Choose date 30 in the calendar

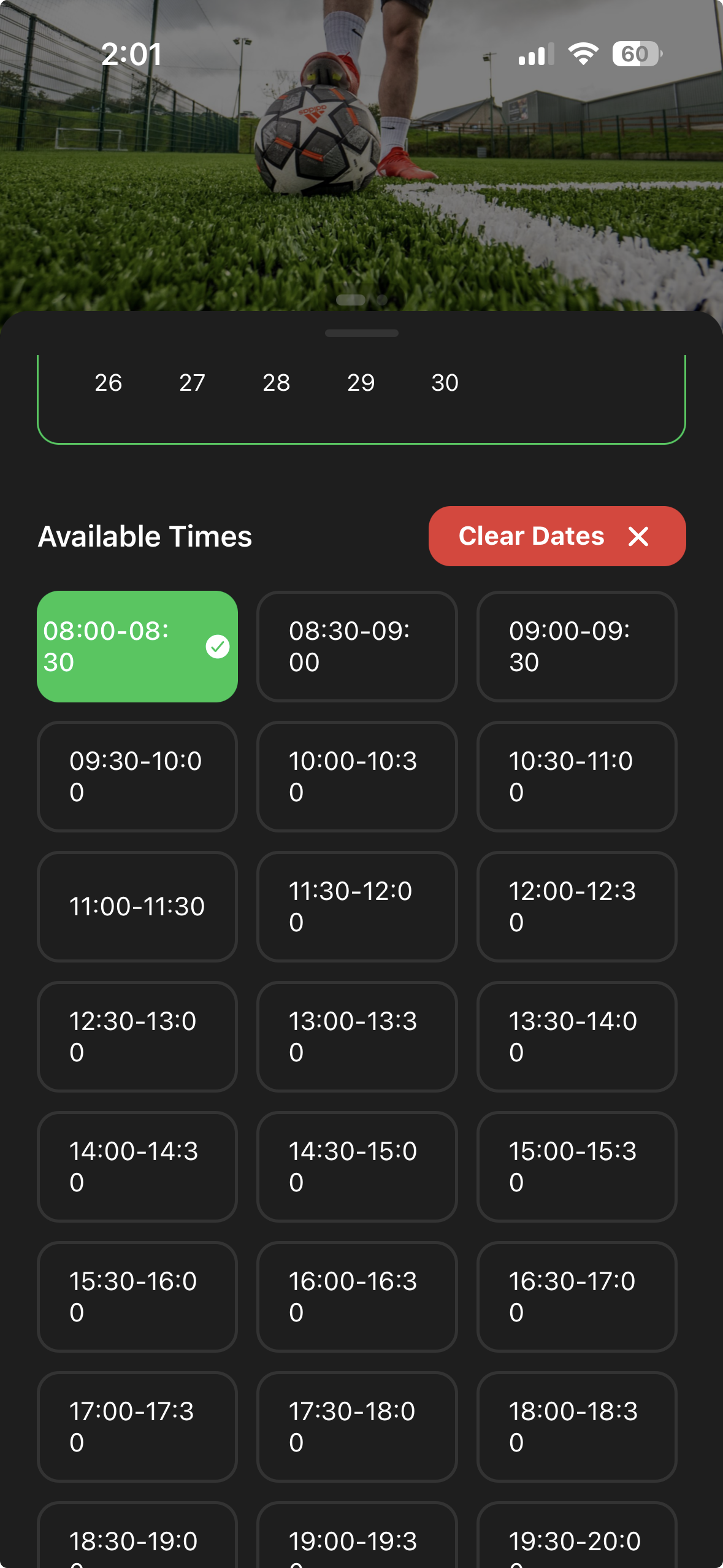click(445, 383)
